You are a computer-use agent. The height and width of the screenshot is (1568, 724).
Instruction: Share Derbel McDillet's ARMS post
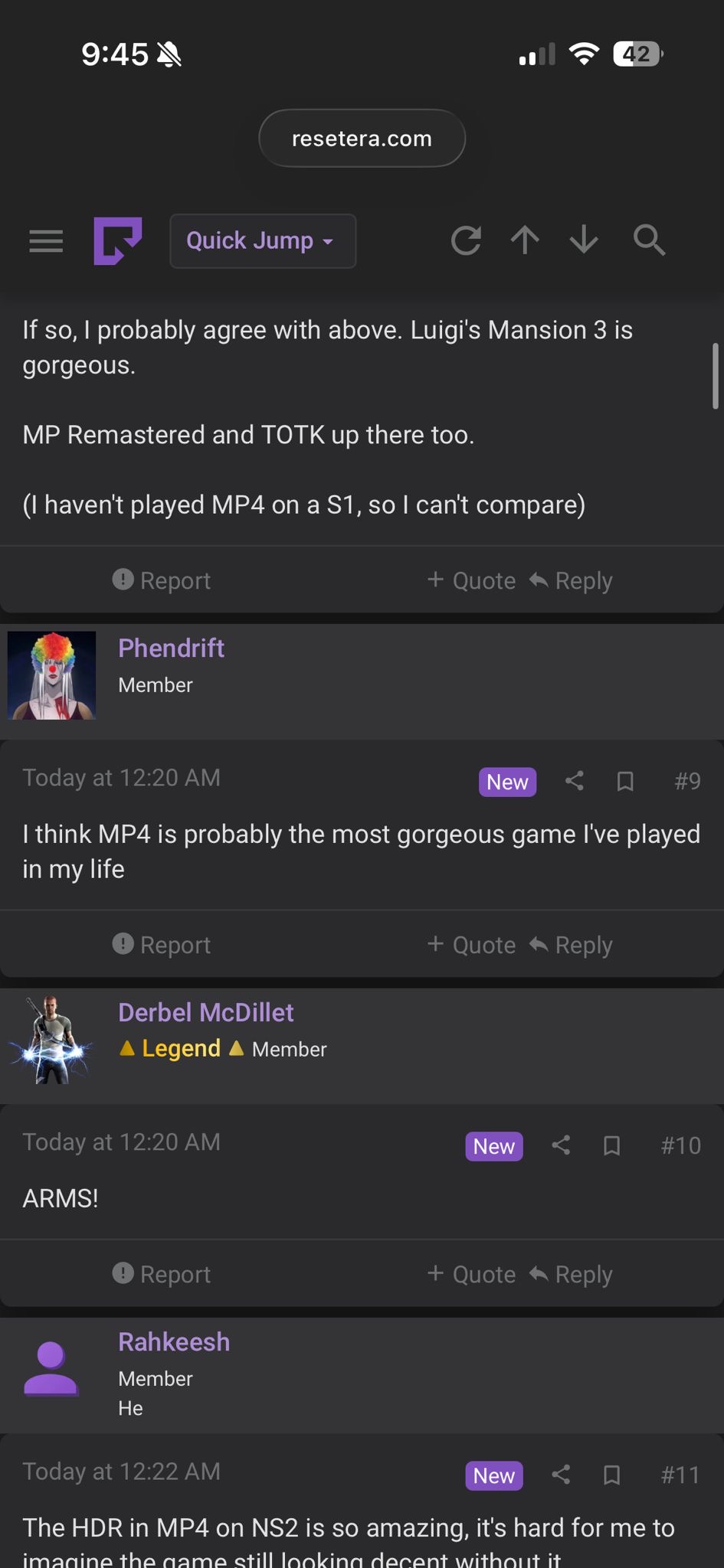tap(560, 1146)
